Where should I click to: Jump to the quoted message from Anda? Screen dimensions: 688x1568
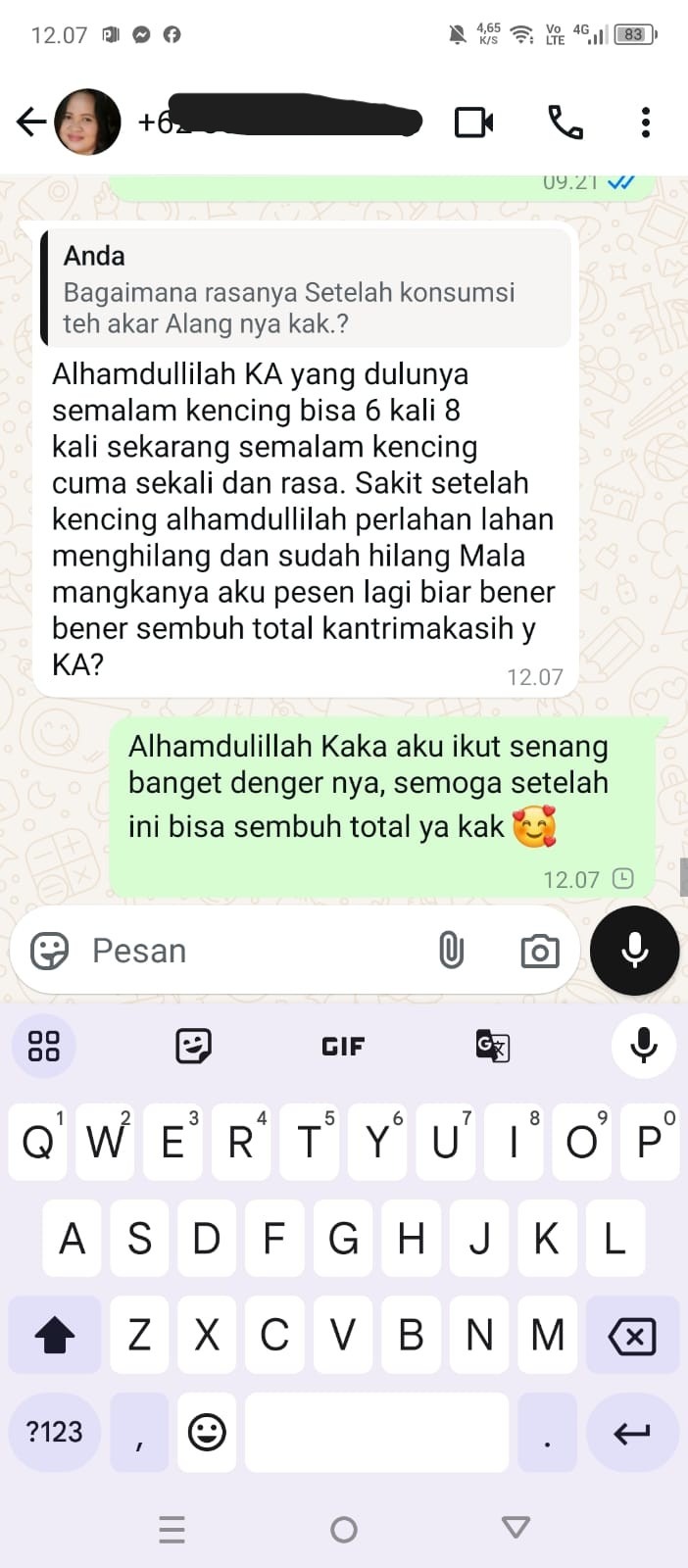(306, 289)
